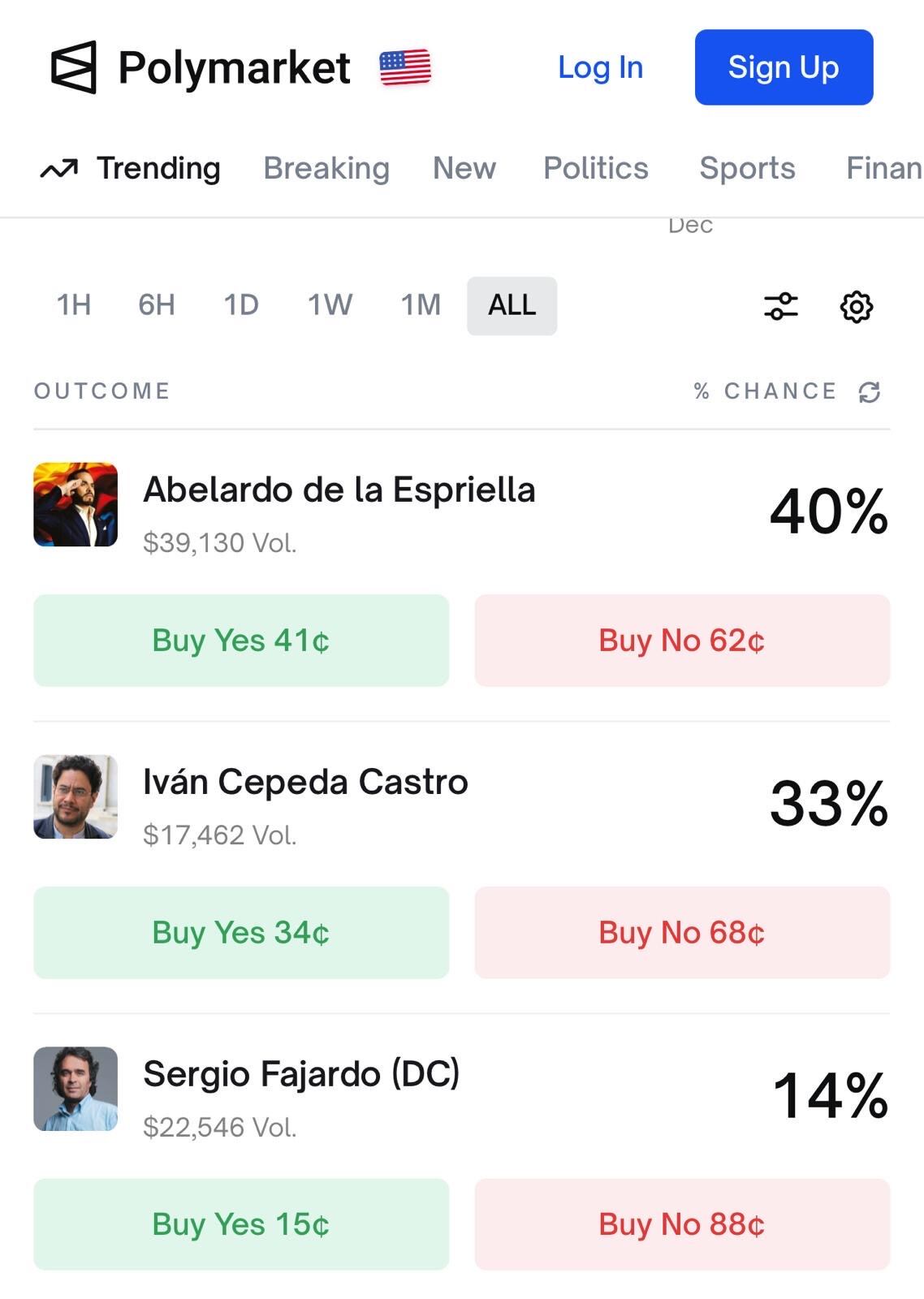Viewport: 924px width, 1299px height.
Task: Buy Yes at 41¢ for Abelardo
Action: (240, 640)
